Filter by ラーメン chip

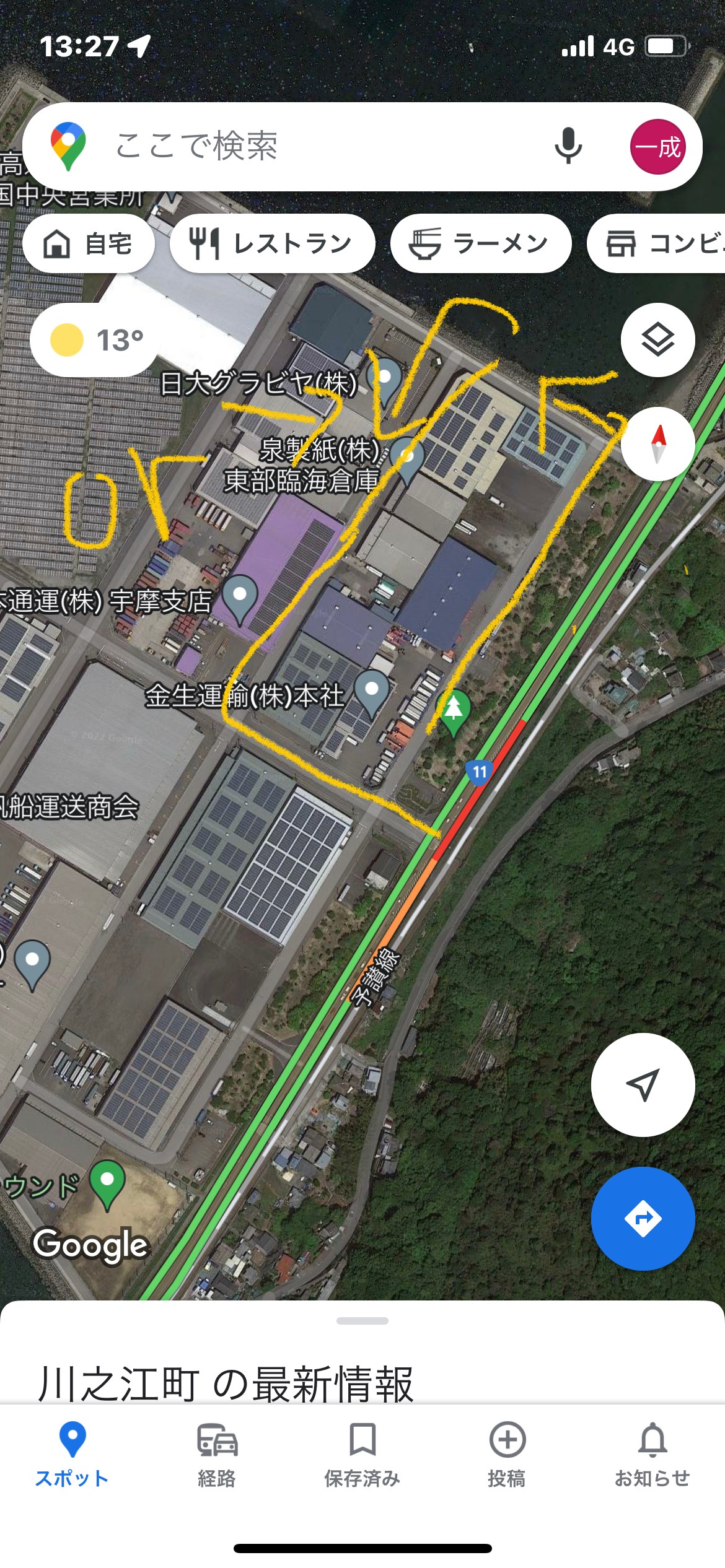(x=481, y=243)
